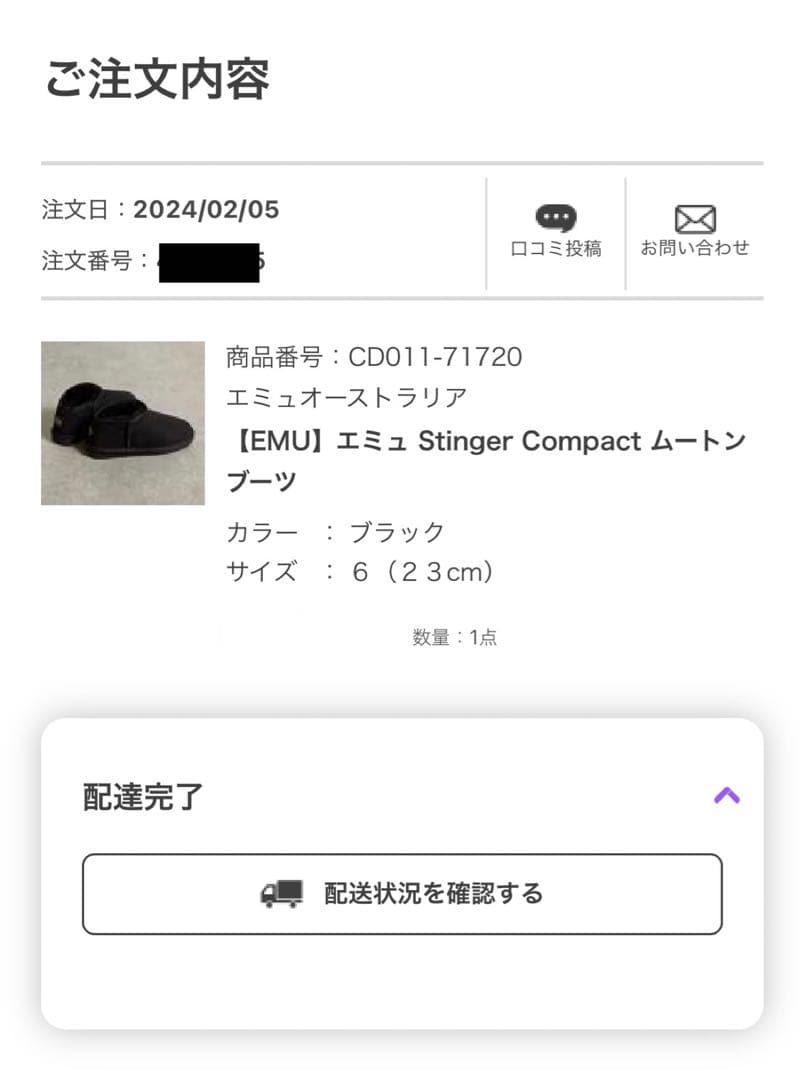The height and width of the screenshot is (1080, 805).
Task: Select the 商品番号 CD011-71720 text
Action: click(x=377, y=356)
